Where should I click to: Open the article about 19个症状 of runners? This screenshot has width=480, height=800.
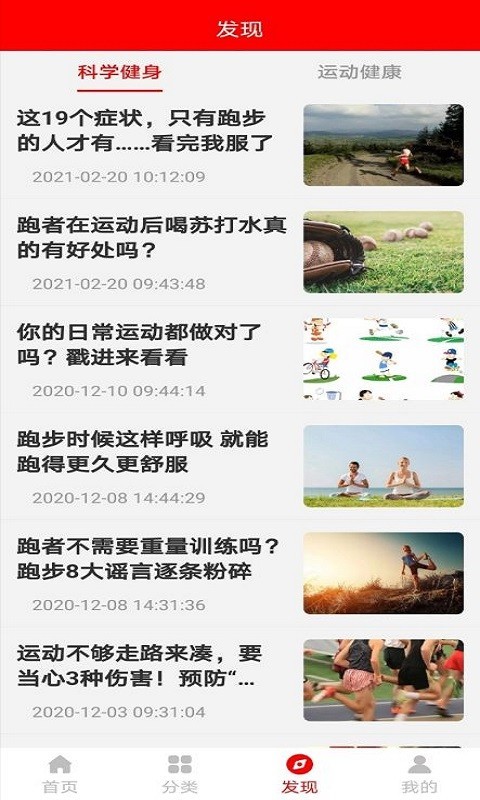(x=240, y=145)
